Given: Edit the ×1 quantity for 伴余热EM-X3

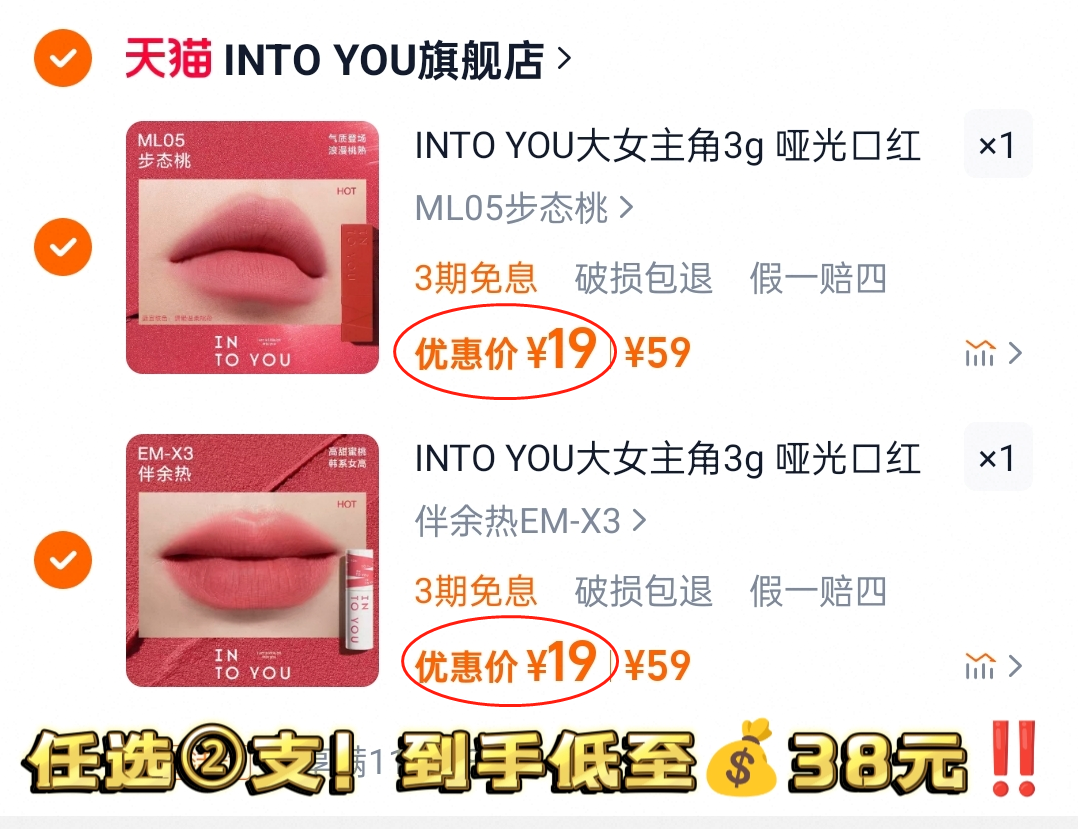Looking at the screenshot, I should click(997, 458).
